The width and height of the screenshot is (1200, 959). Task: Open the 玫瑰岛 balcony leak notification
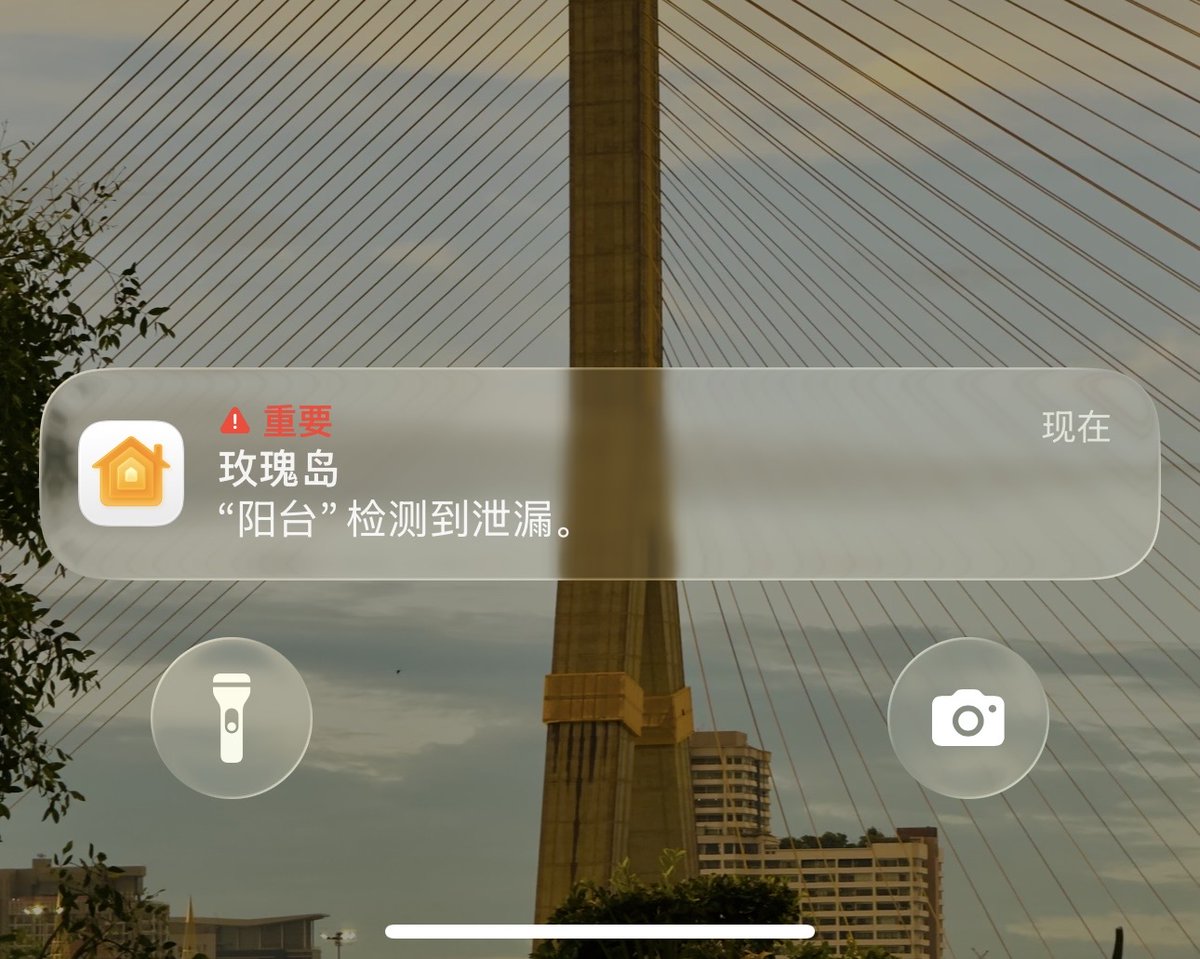tap(600, 474)
